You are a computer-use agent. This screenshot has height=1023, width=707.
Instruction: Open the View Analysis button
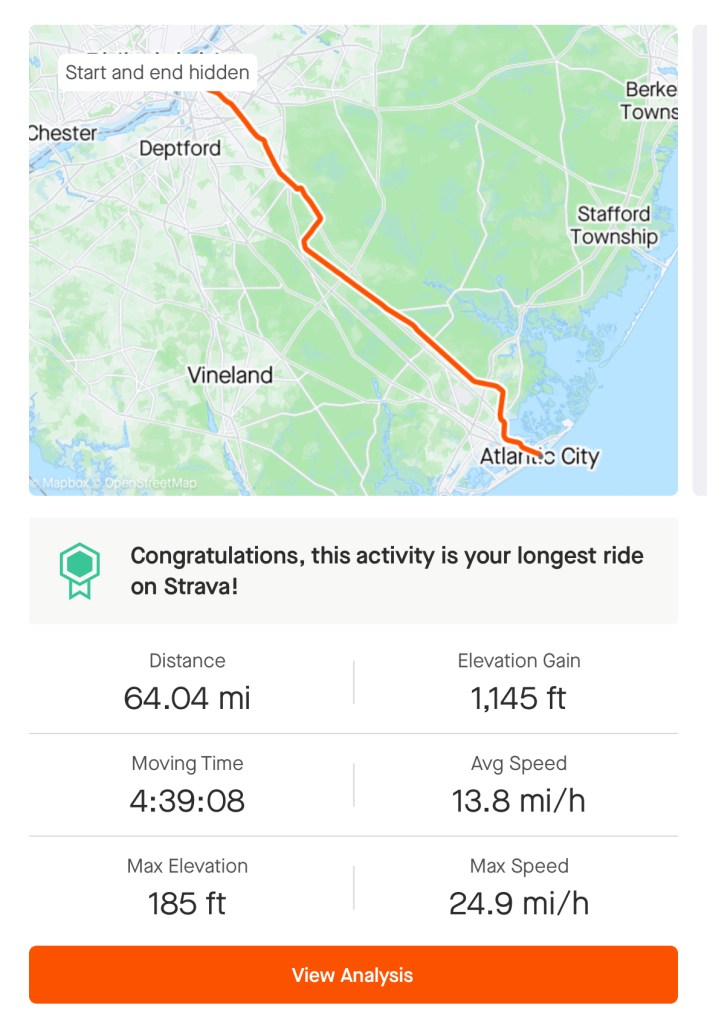coord(352,974)
